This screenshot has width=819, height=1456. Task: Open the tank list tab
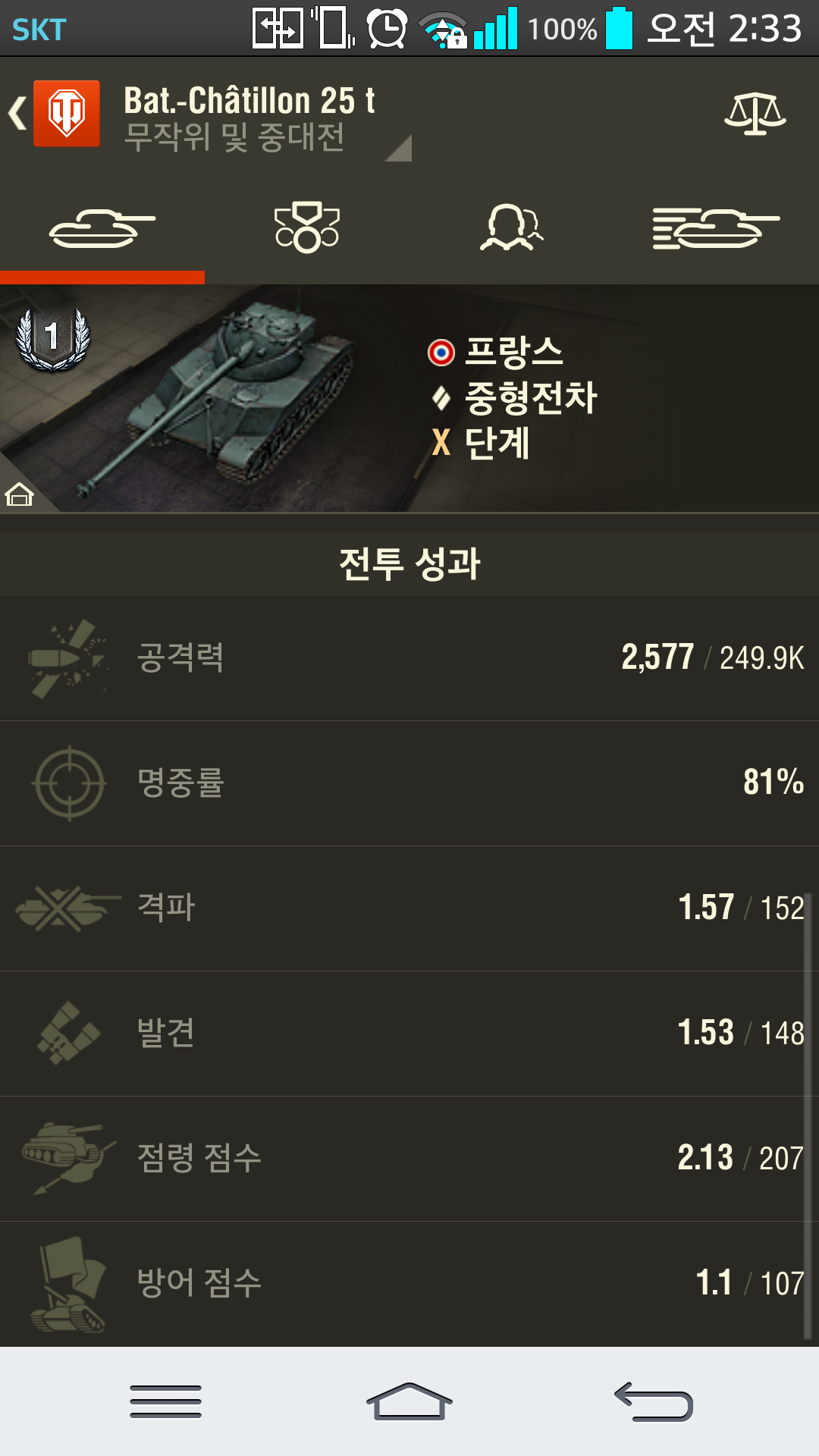[x=716, y=227]
